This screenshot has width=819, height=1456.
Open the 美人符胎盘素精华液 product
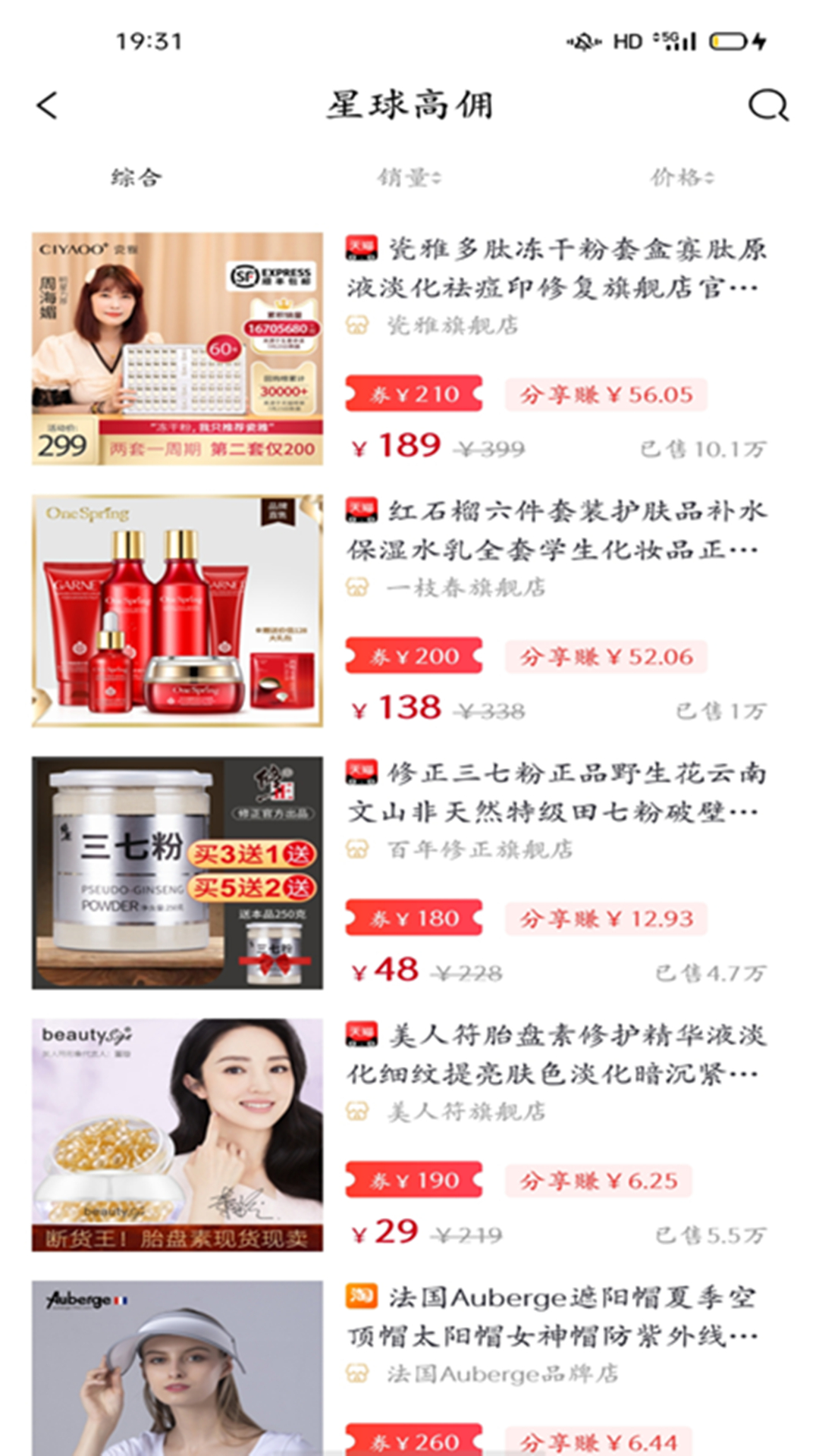click(556, 1054)
